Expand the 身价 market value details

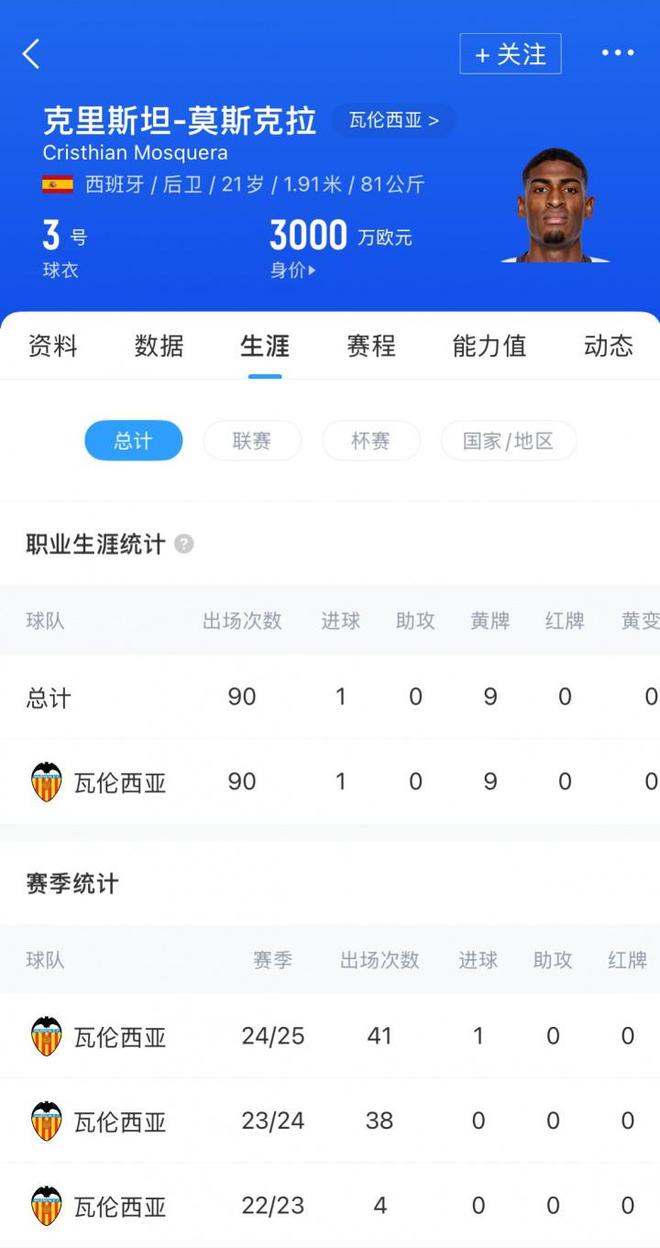(x=293, y=270)
